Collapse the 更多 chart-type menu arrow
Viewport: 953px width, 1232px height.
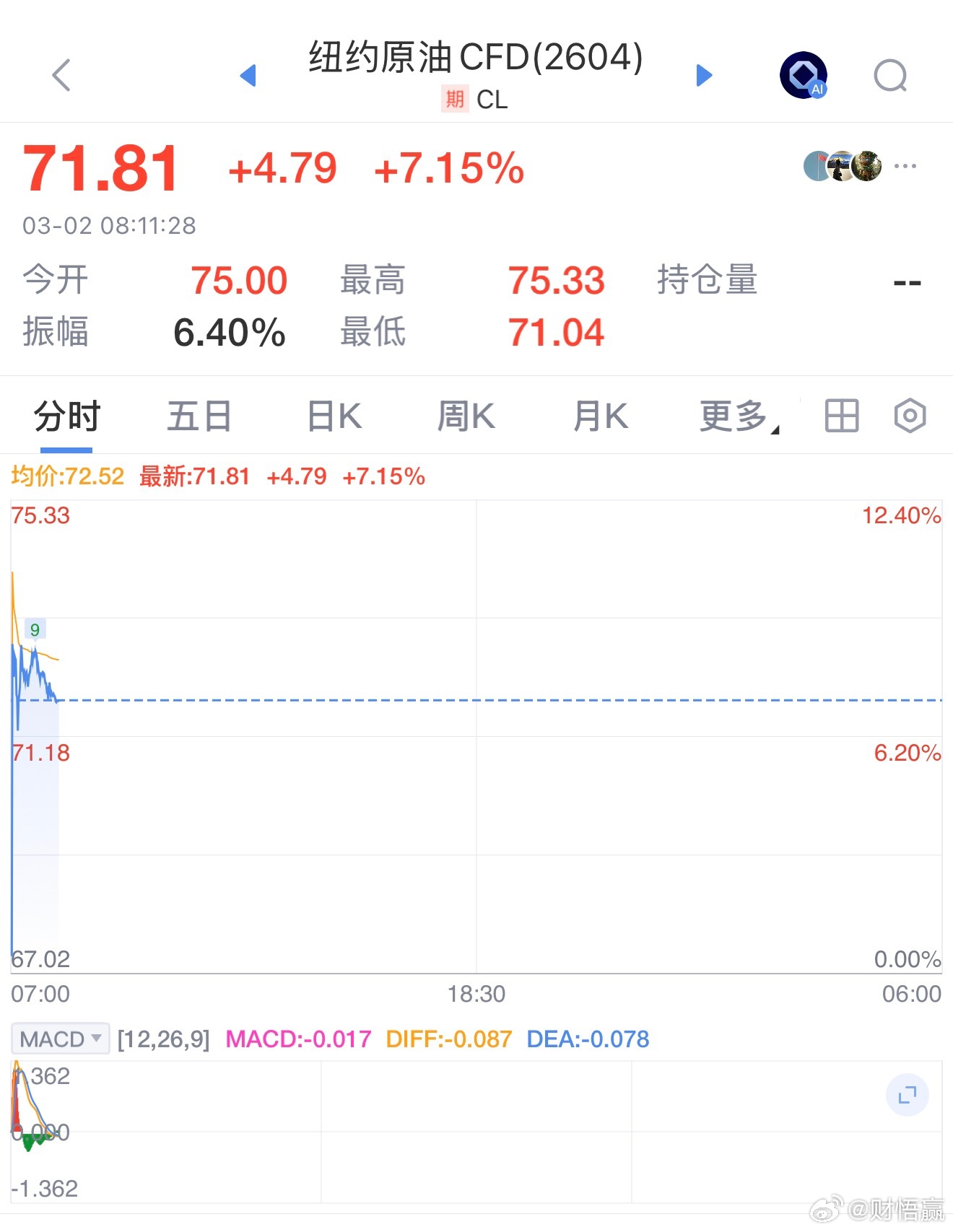click(x=775, y=429)
